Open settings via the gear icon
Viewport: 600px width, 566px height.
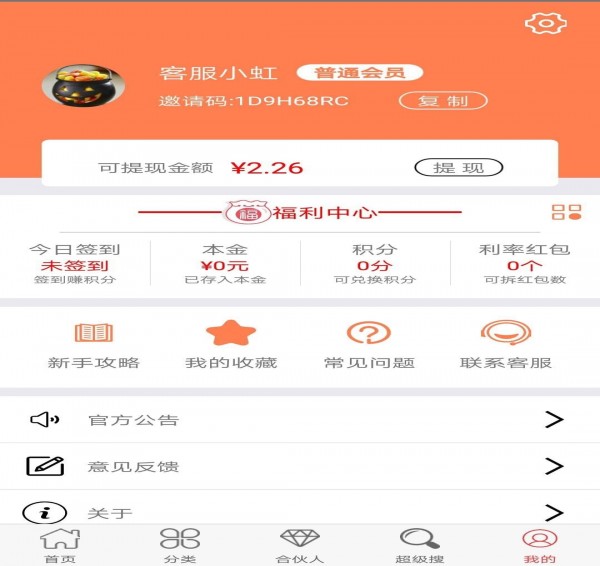click(545, 24)
